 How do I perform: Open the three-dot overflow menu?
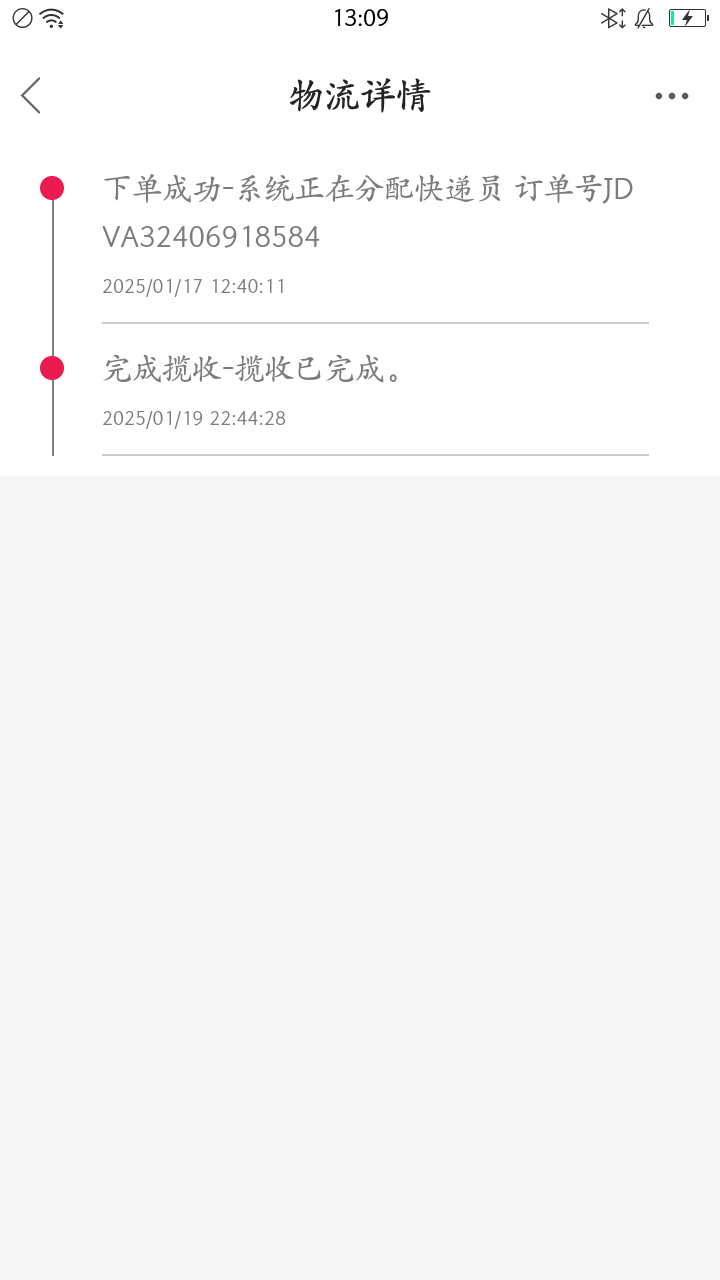point(672,96)
